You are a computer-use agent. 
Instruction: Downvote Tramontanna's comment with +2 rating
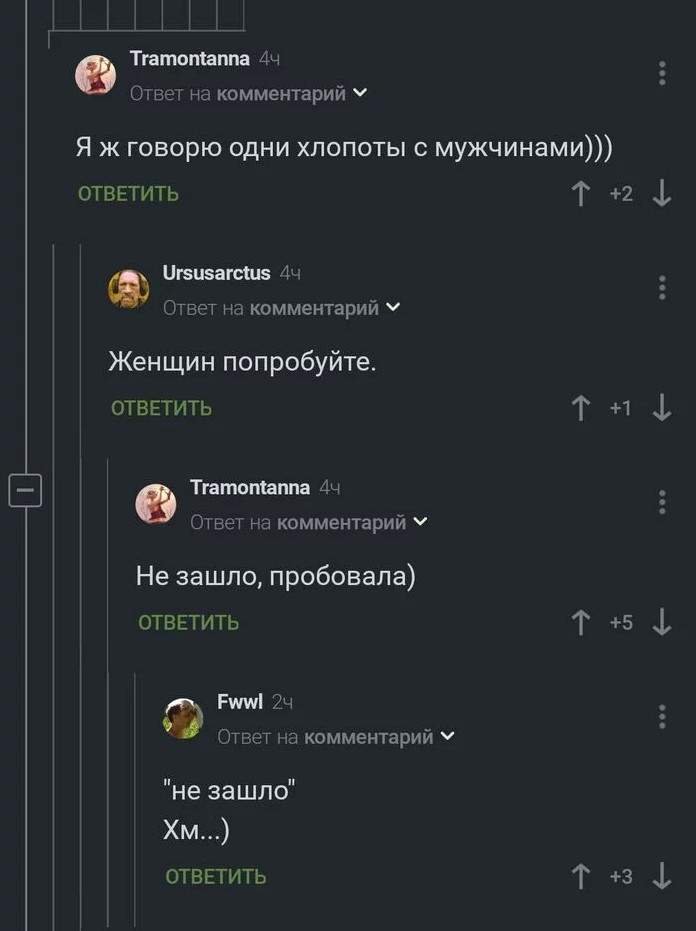661,193
